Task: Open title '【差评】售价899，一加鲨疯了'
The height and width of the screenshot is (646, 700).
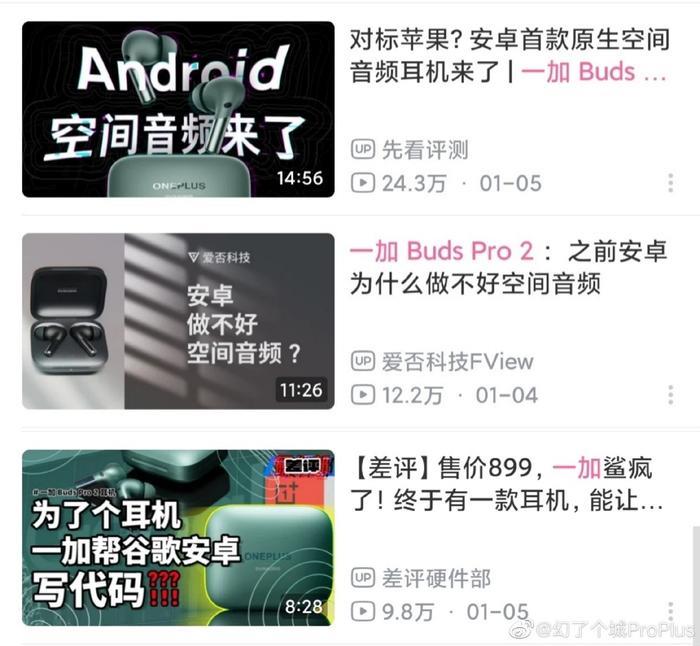Action: tap(505, 483)
